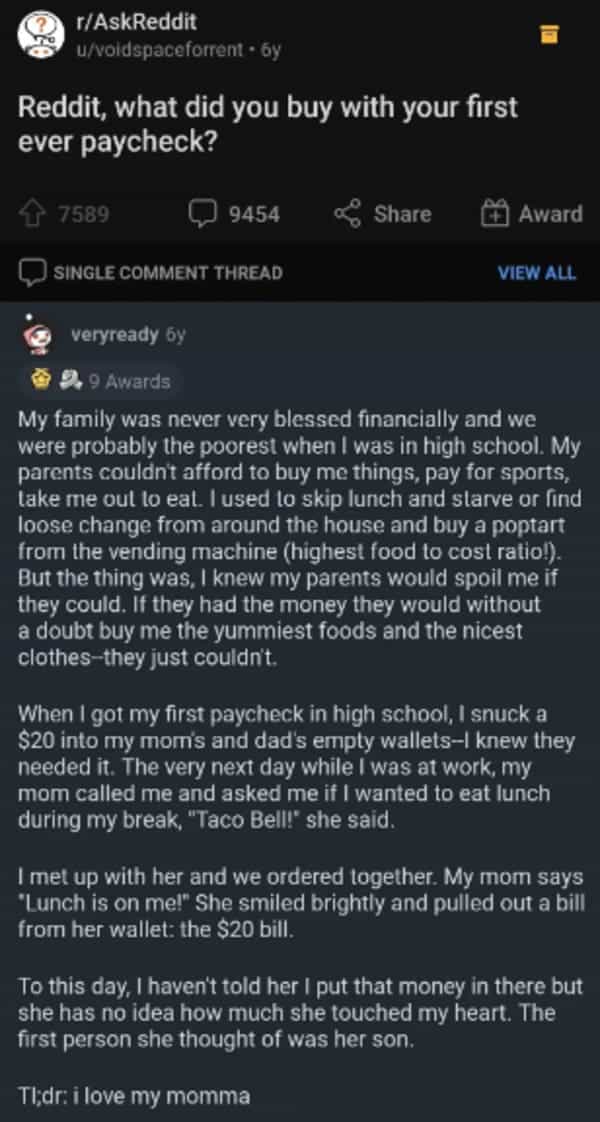The image size is (600, 1122).
Task: Give an Award to the post
Action: [x=531, y=213]
